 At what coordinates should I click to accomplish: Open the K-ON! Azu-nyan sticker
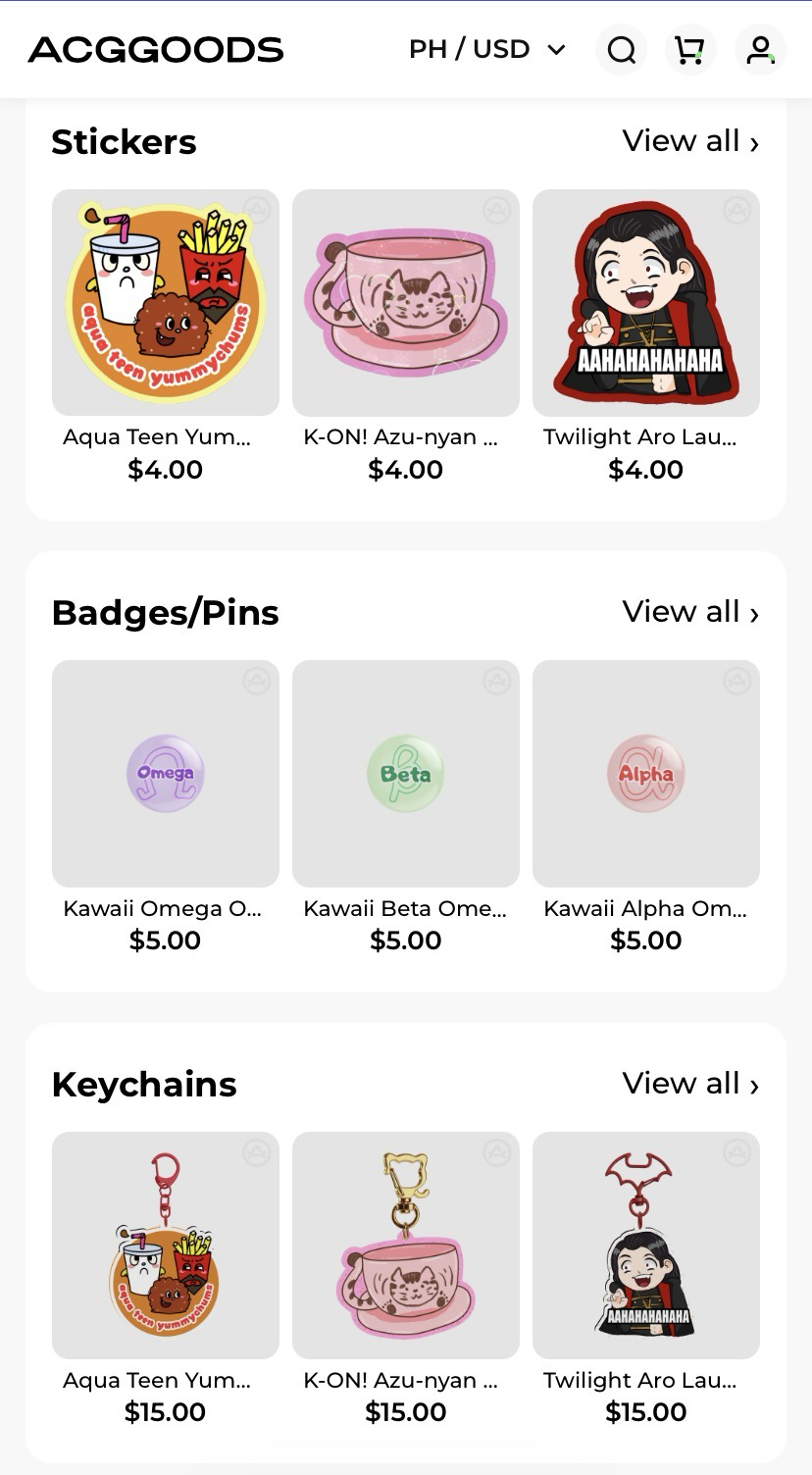point(406,303)
